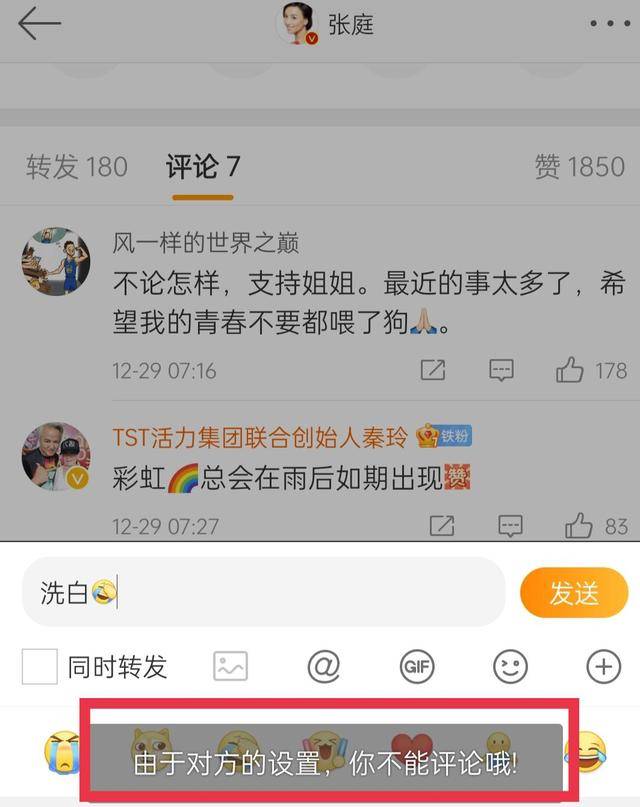Send the comment with 发送
The height and width of the screenshot is (807, 640).
[x=573, y=593]
